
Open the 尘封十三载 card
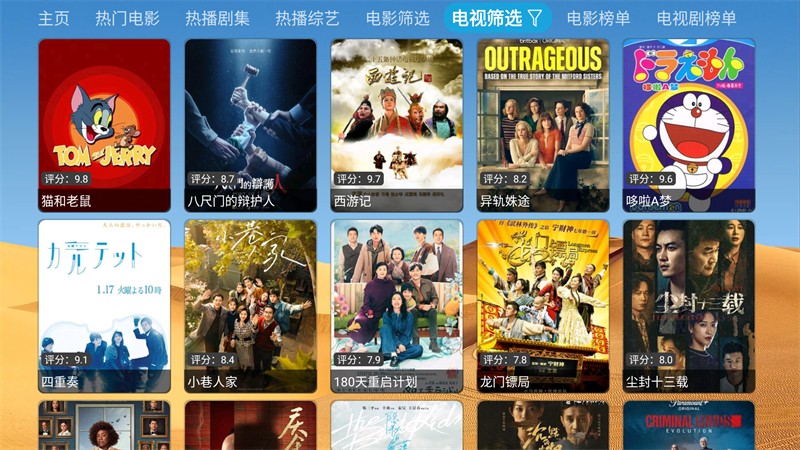[689, 305]
